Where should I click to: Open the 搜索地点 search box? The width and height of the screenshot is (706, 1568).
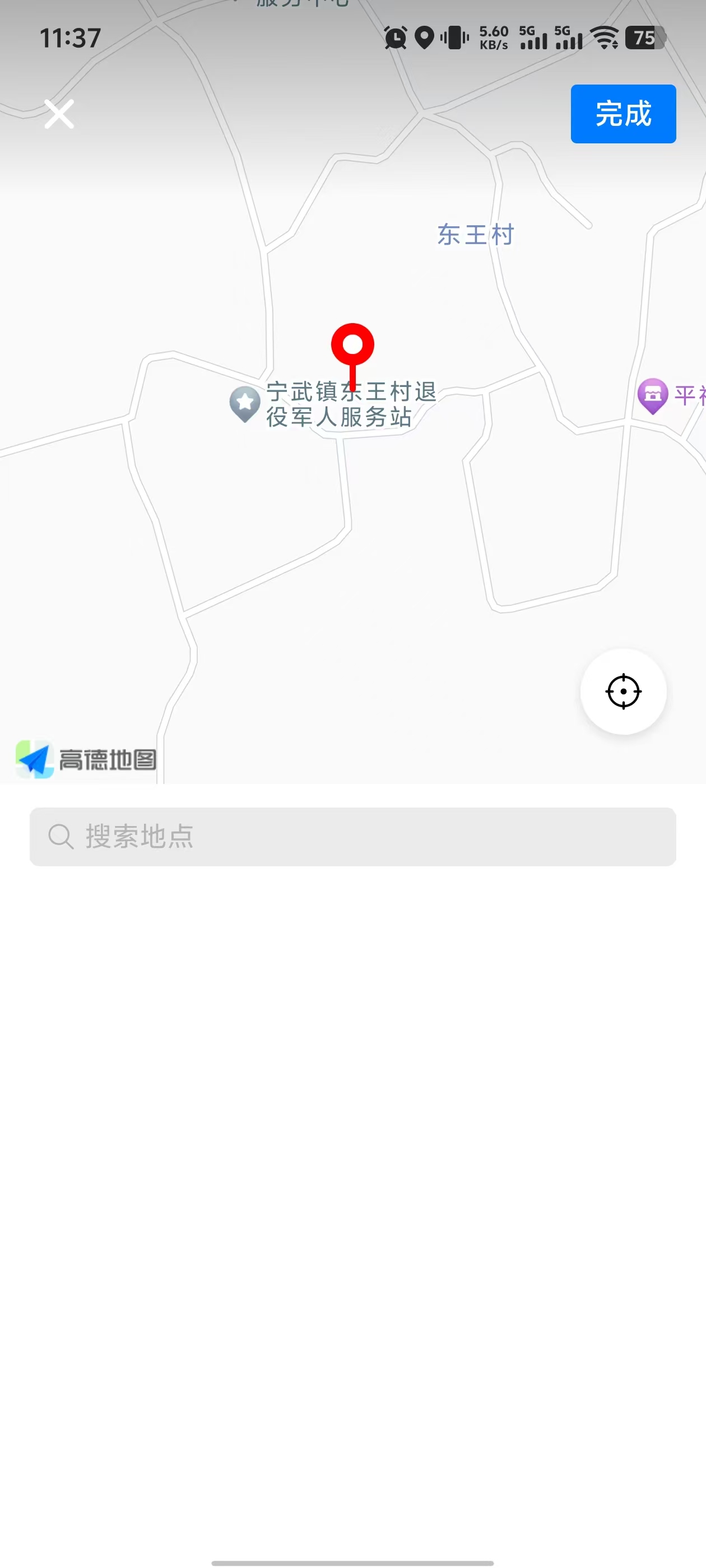click(x=352, y=836)
